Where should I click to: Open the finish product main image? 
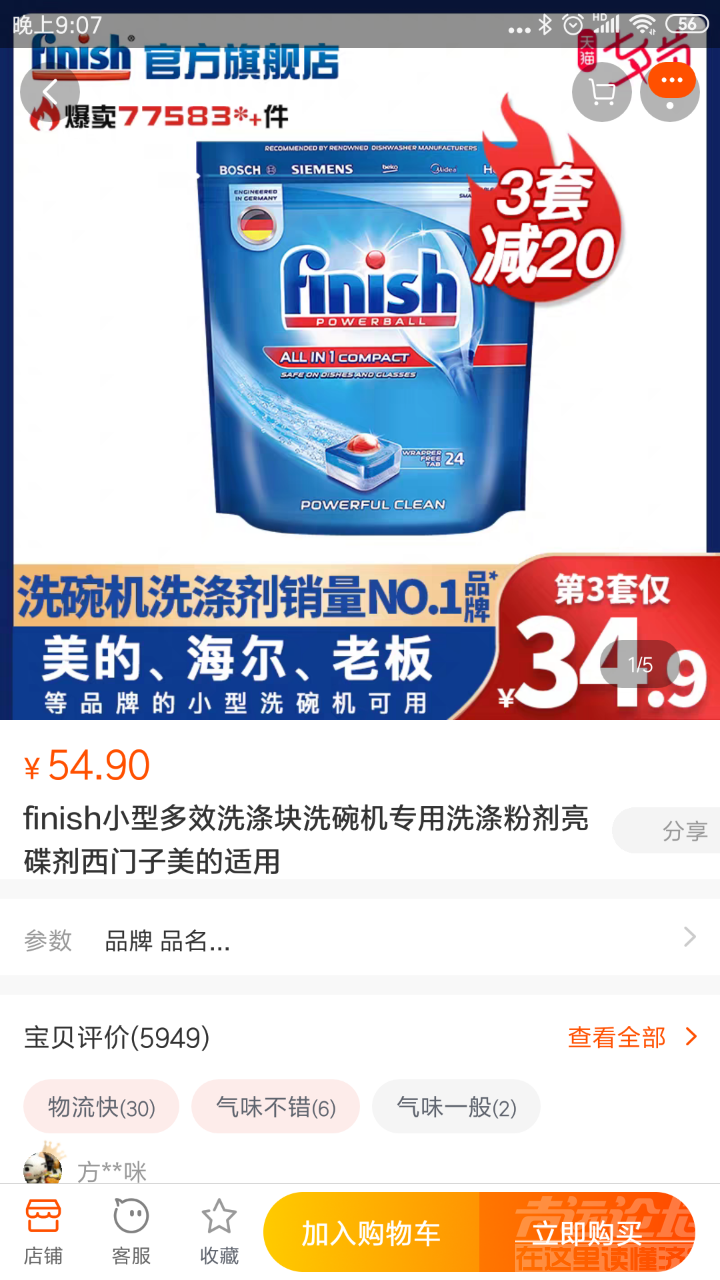point(360,340)
